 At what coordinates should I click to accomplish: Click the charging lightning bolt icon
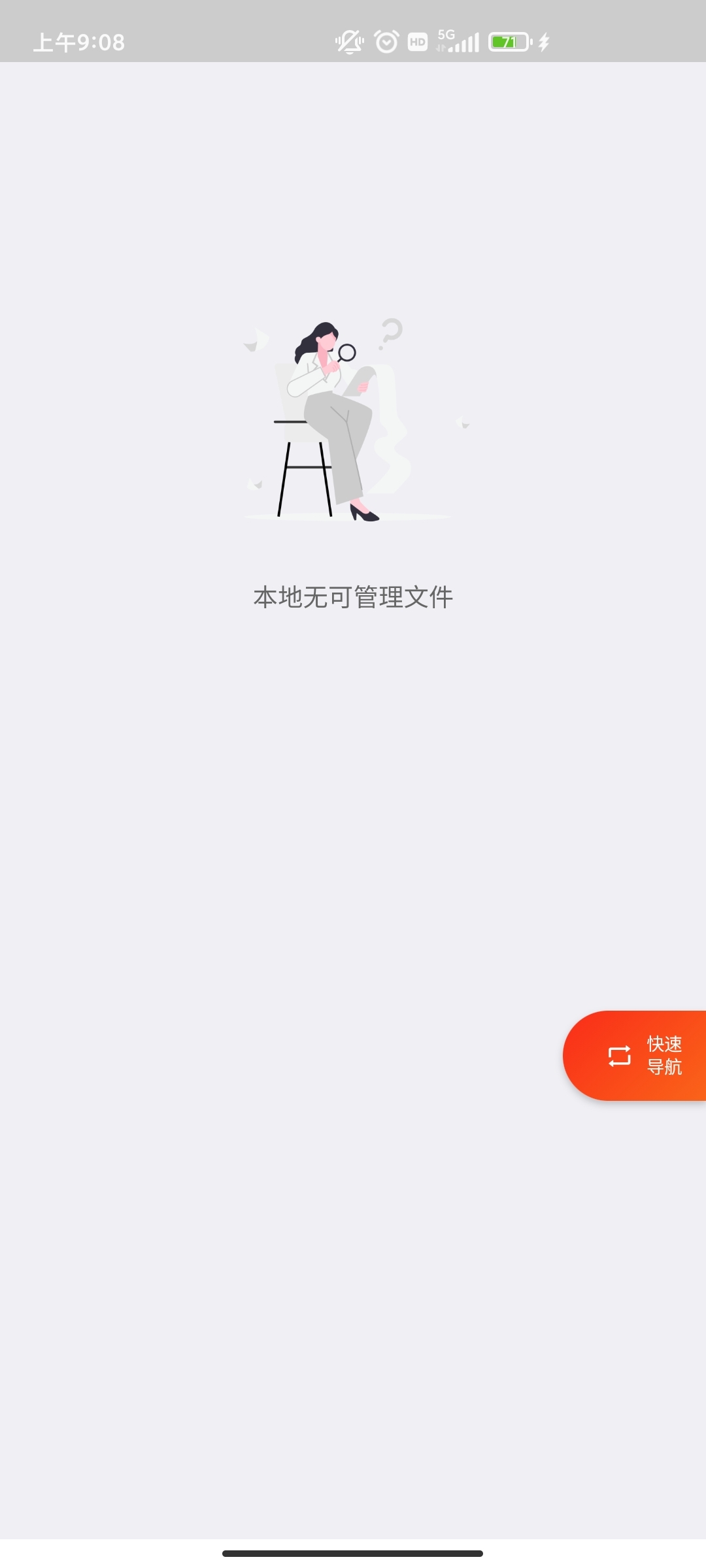tap(544, 41)
